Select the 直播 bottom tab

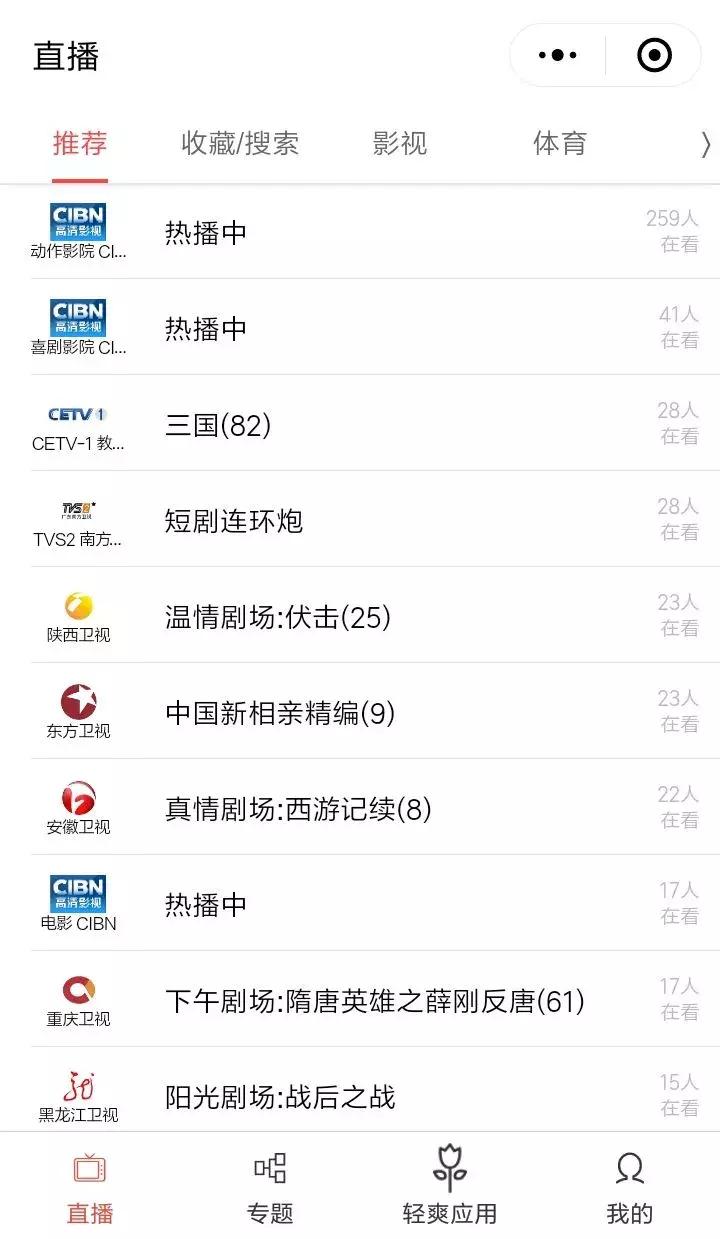pos(90,1187)
